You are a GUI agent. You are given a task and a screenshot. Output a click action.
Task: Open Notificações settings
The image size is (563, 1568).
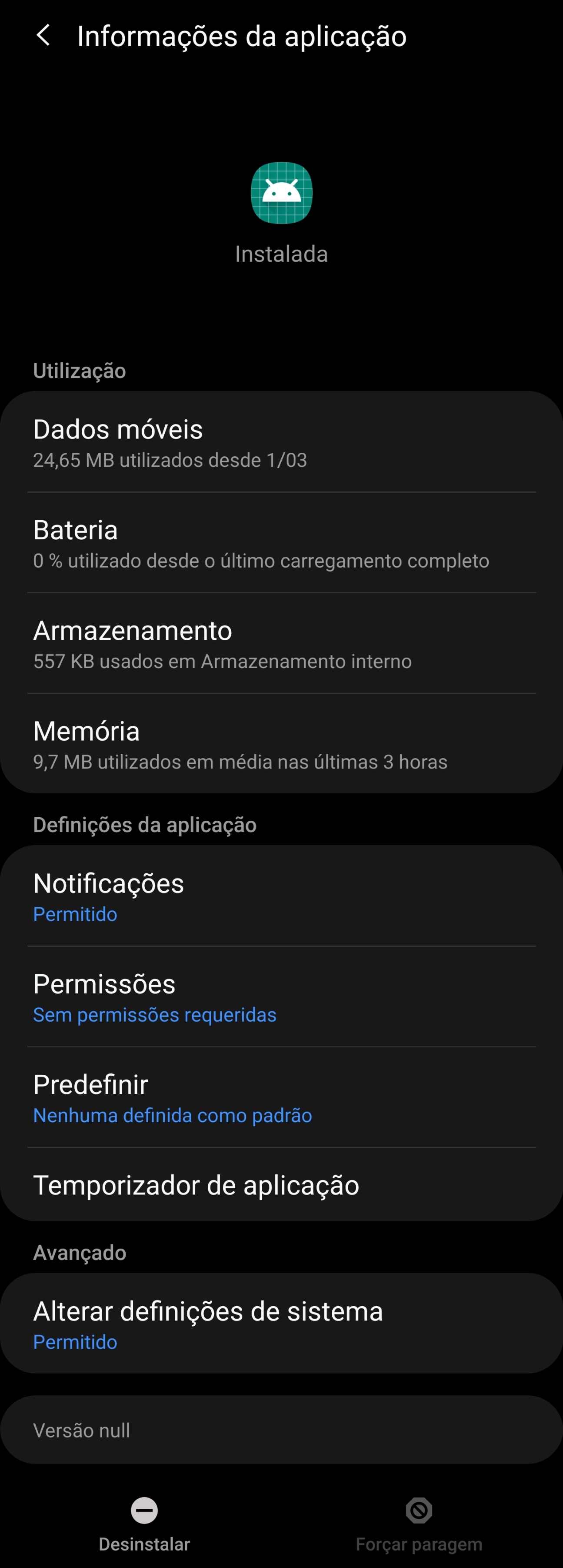281,896
